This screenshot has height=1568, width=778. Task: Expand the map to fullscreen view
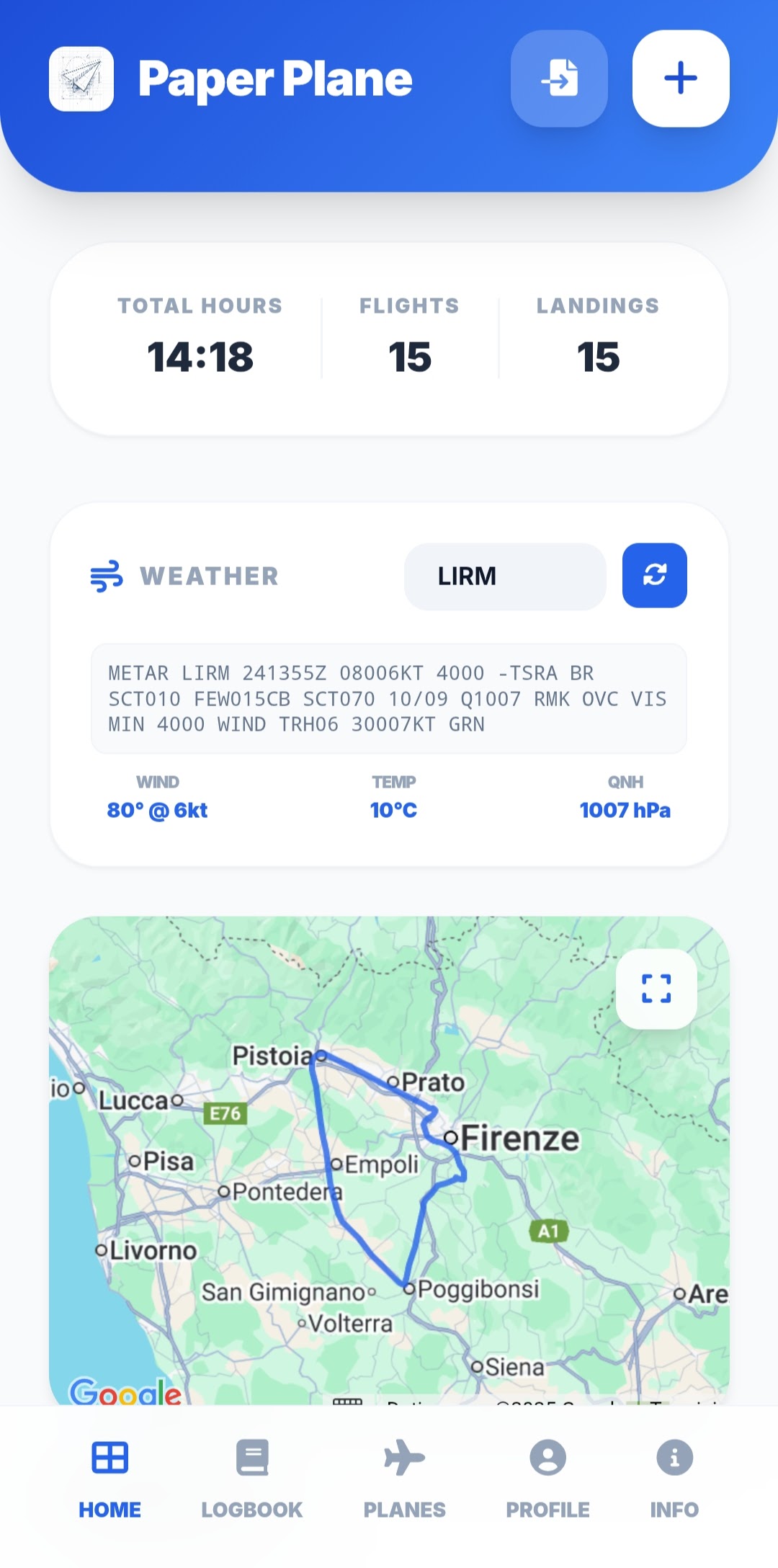657,989
